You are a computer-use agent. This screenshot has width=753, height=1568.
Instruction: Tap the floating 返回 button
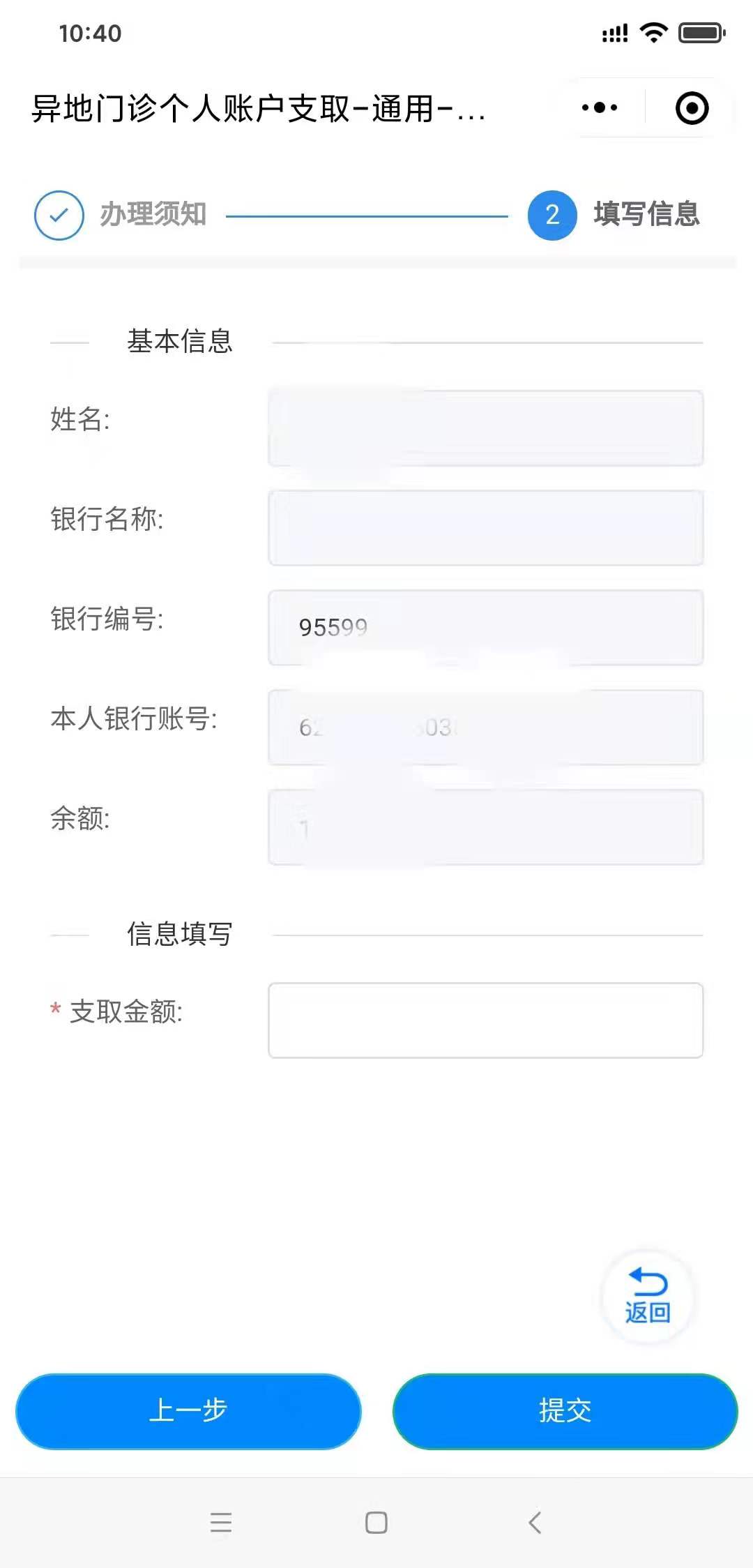click(648, 1297)
